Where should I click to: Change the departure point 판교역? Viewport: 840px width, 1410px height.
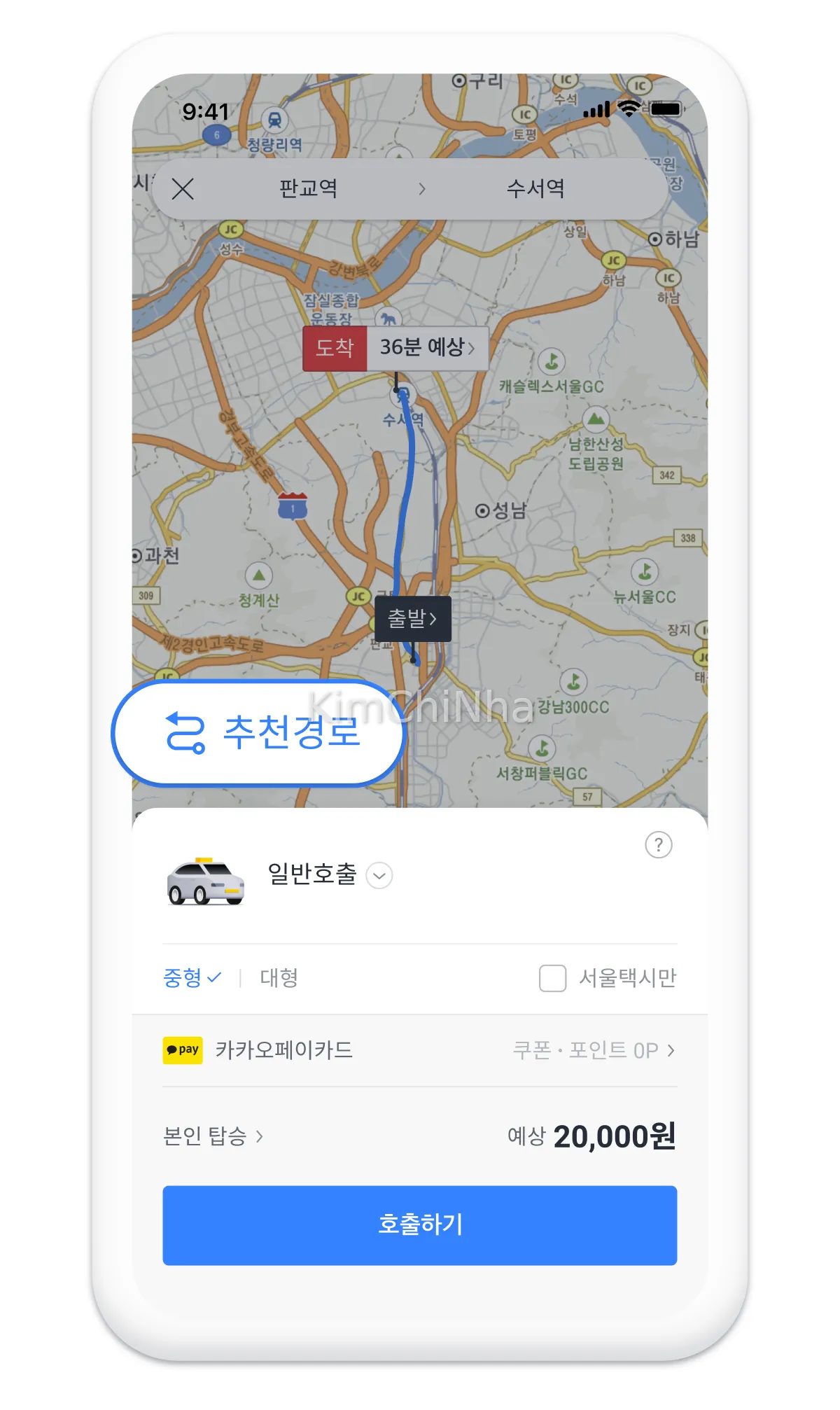click(x=308, y=188)
